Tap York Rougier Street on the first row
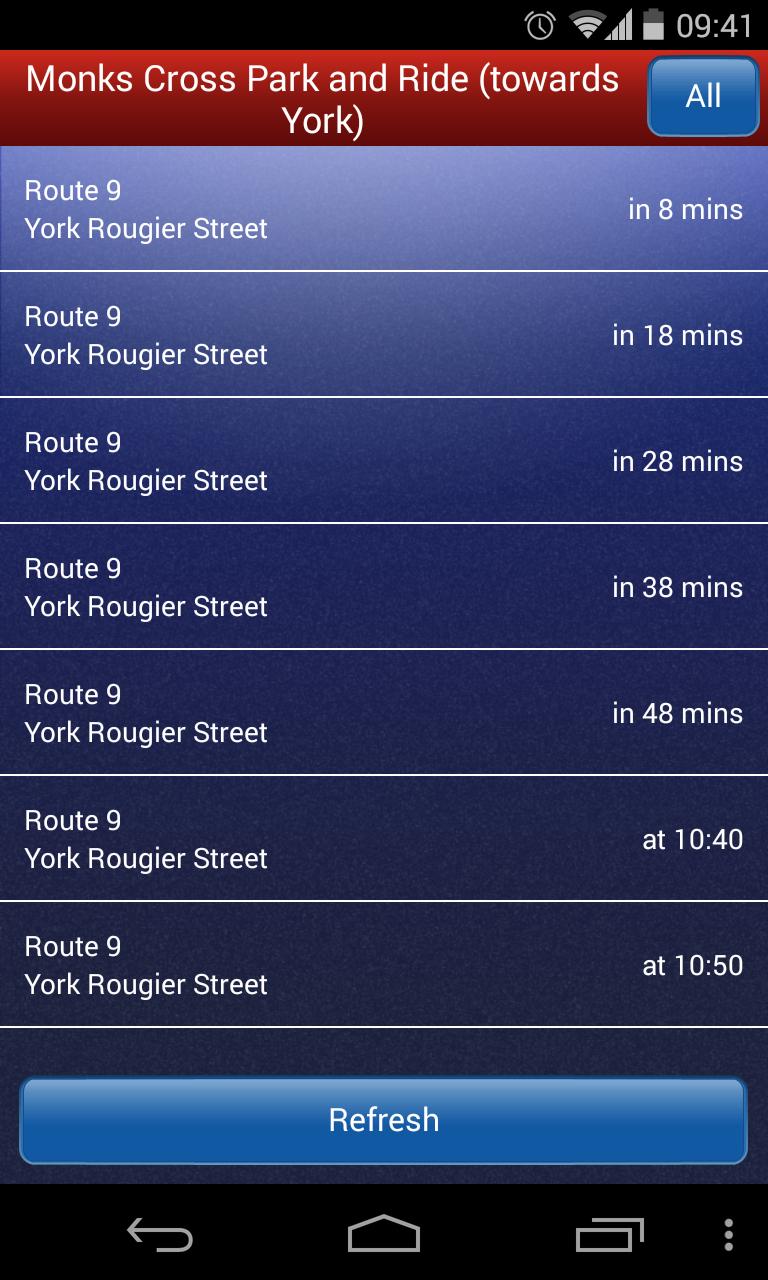Image resolution: width=768 pixels, height=1280 pixels. point(145,228)
